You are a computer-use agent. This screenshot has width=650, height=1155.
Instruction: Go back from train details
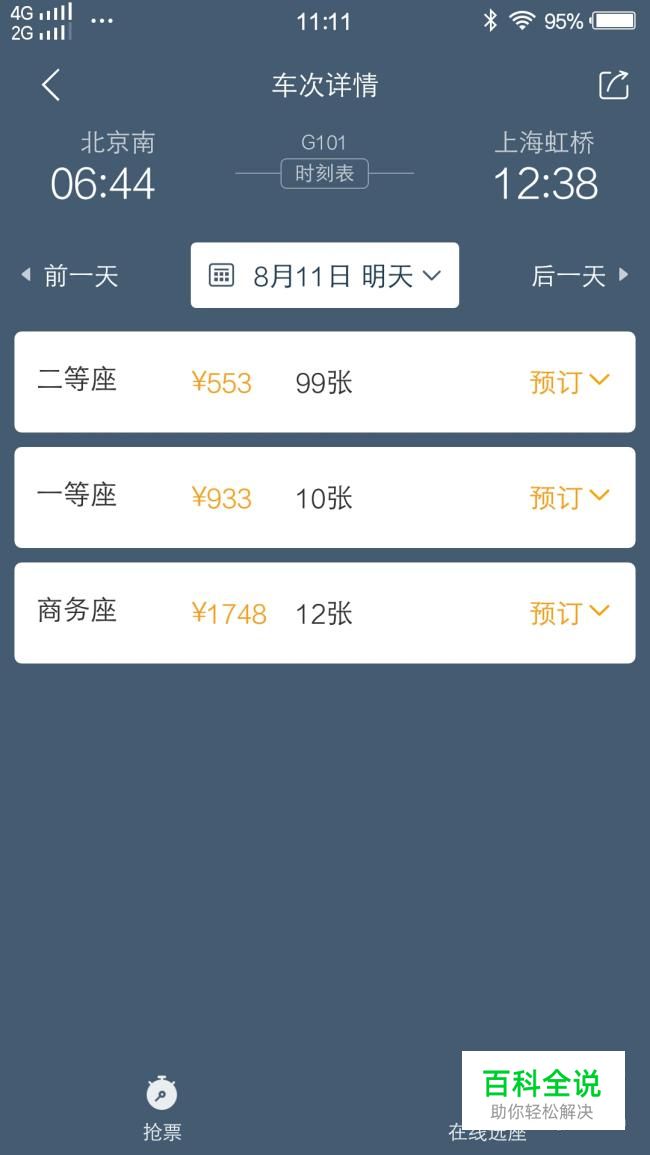[x=51, y=85]
